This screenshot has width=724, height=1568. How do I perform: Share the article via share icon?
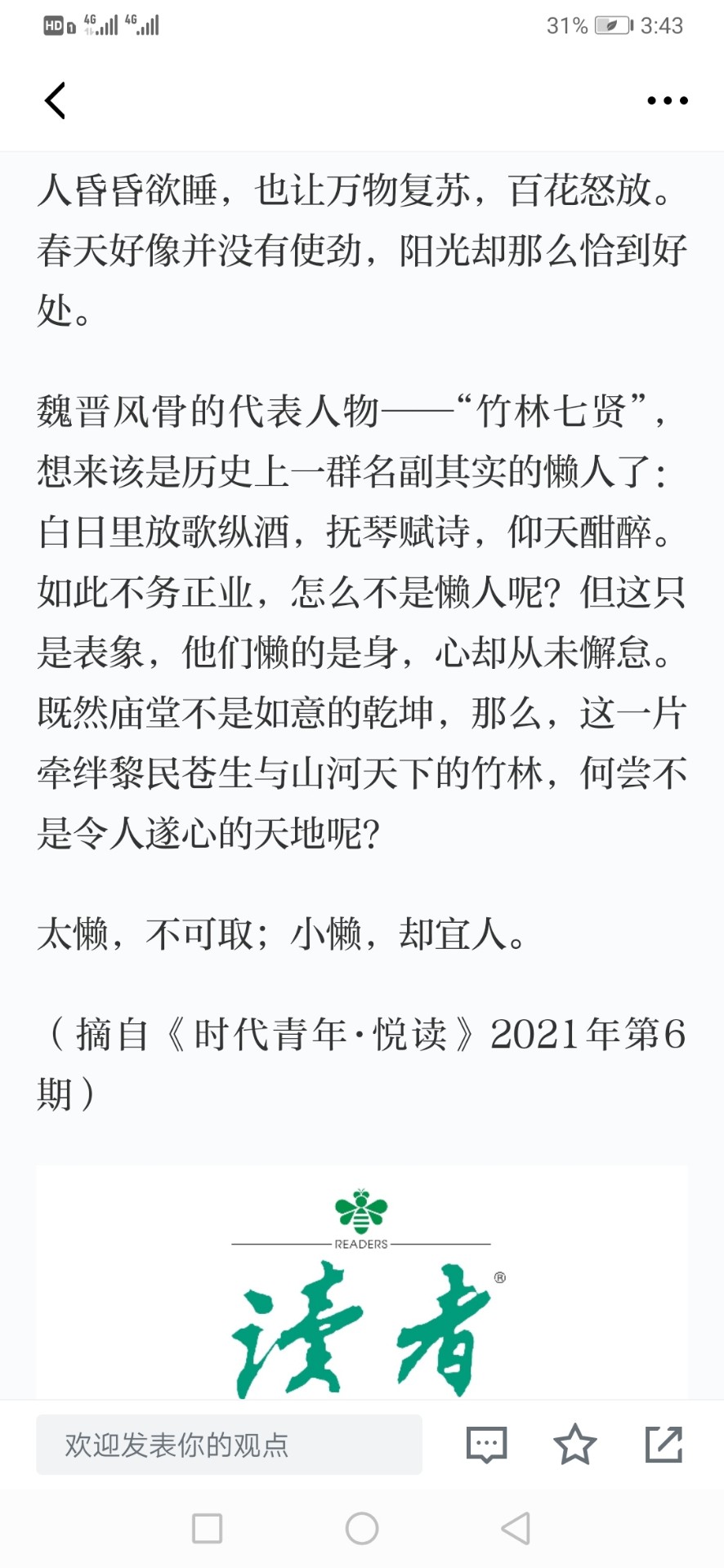(x=664, y=1444)
